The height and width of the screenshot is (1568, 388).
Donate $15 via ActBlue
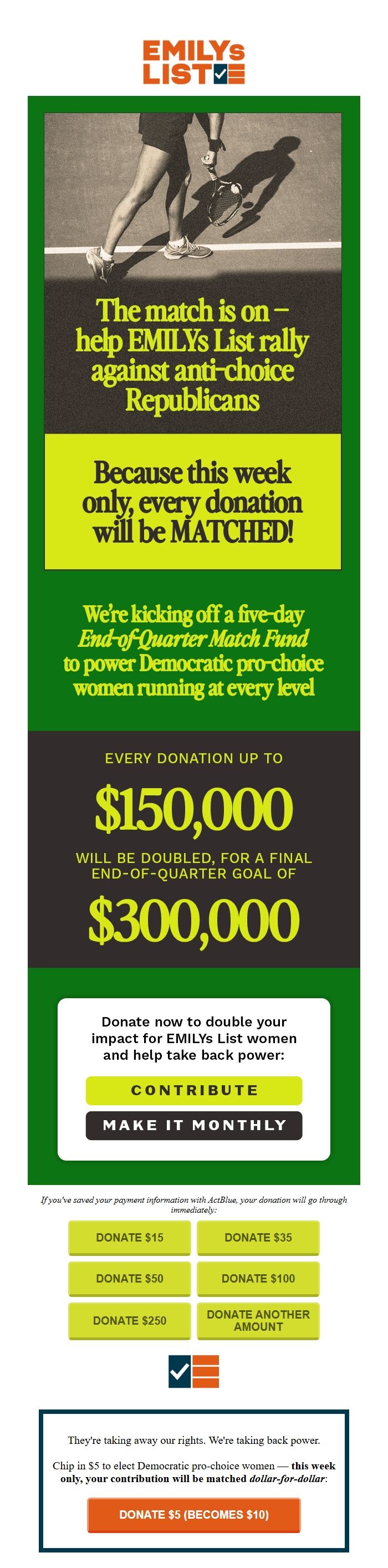point(129,1238)
